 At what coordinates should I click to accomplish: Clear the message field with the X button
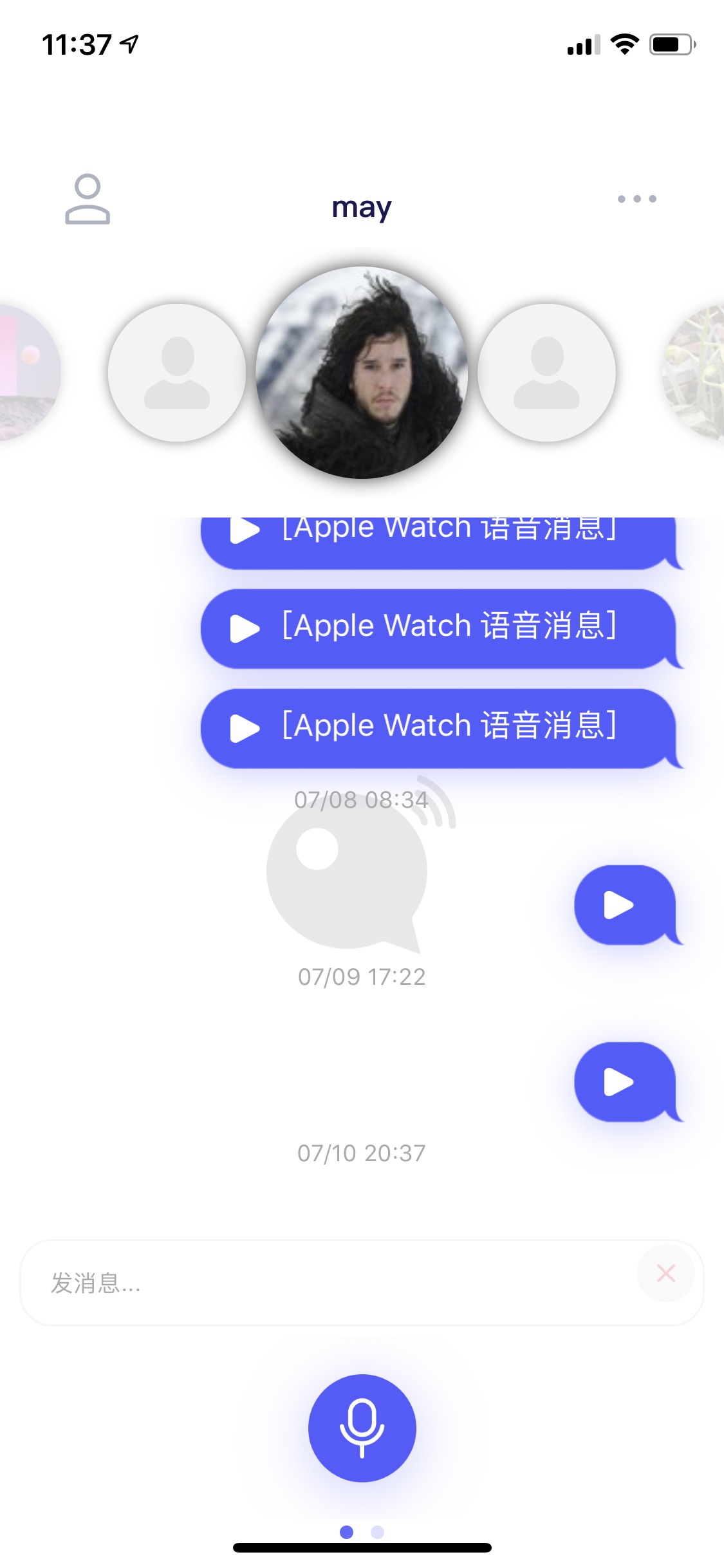tap(666, 1273)
